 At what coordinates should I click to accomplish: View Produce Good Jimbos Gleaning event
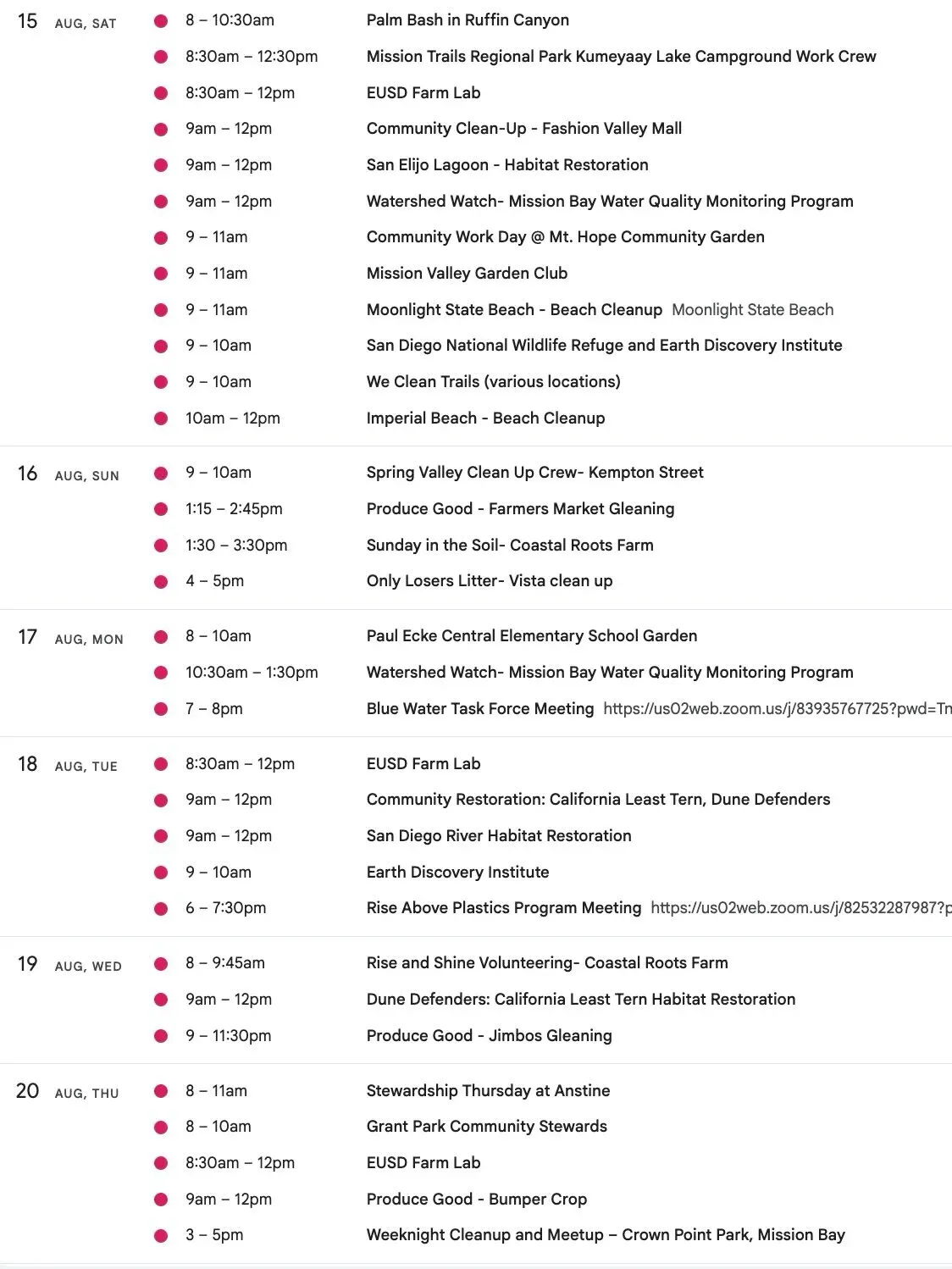(490, 1036)
